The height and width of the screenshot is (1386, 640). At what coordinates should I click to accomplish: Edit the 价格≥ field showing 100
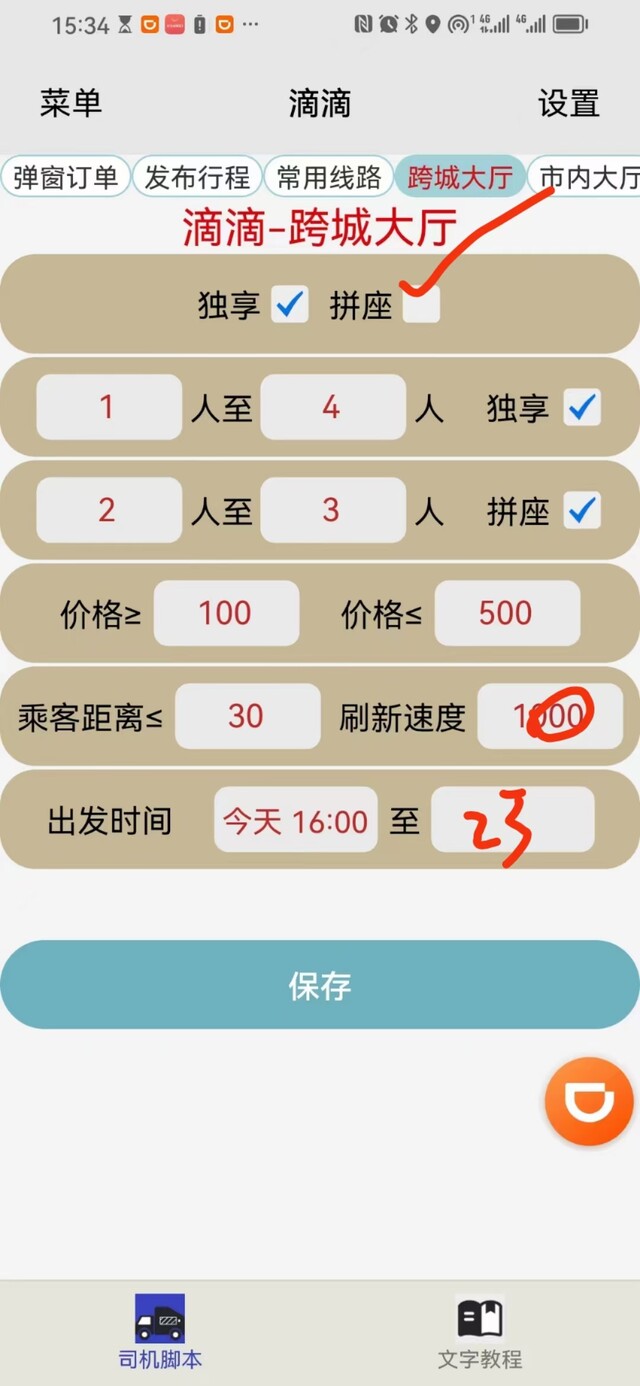[226, 613]
